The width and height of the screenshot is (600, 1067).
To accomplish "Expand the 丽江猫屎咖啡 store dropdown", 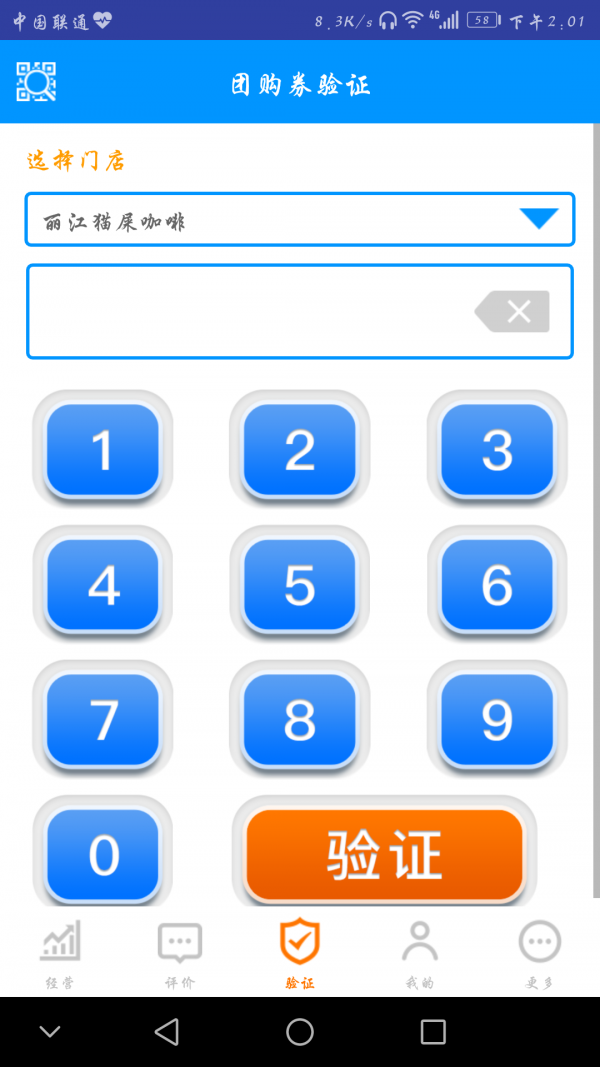I will 300,220.
